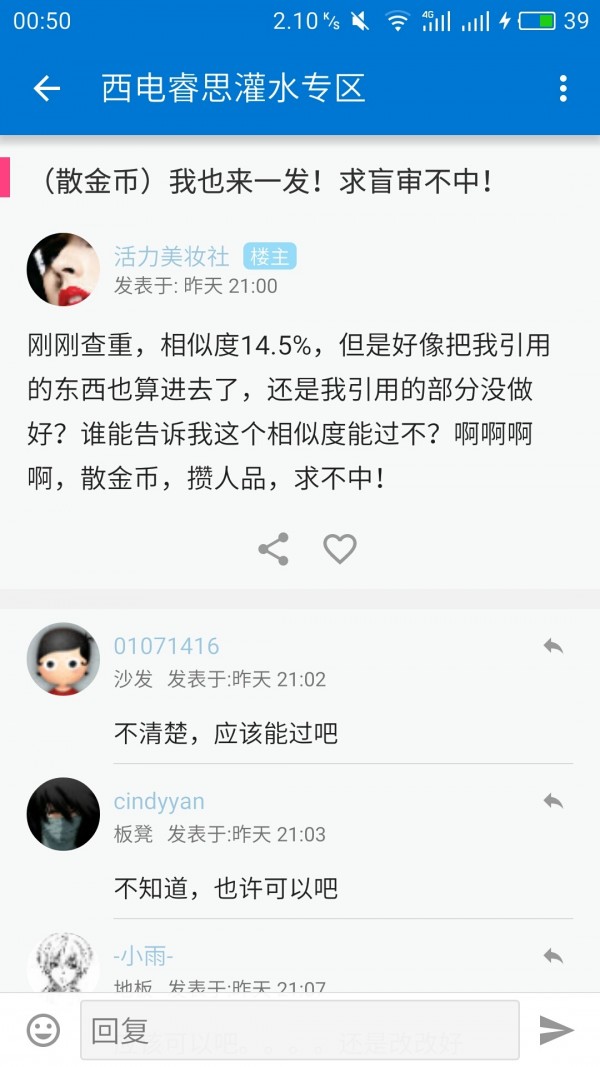The height and width of the screenshot is (1067, 600).
Task: Share this post
Action: coord(273,549)
